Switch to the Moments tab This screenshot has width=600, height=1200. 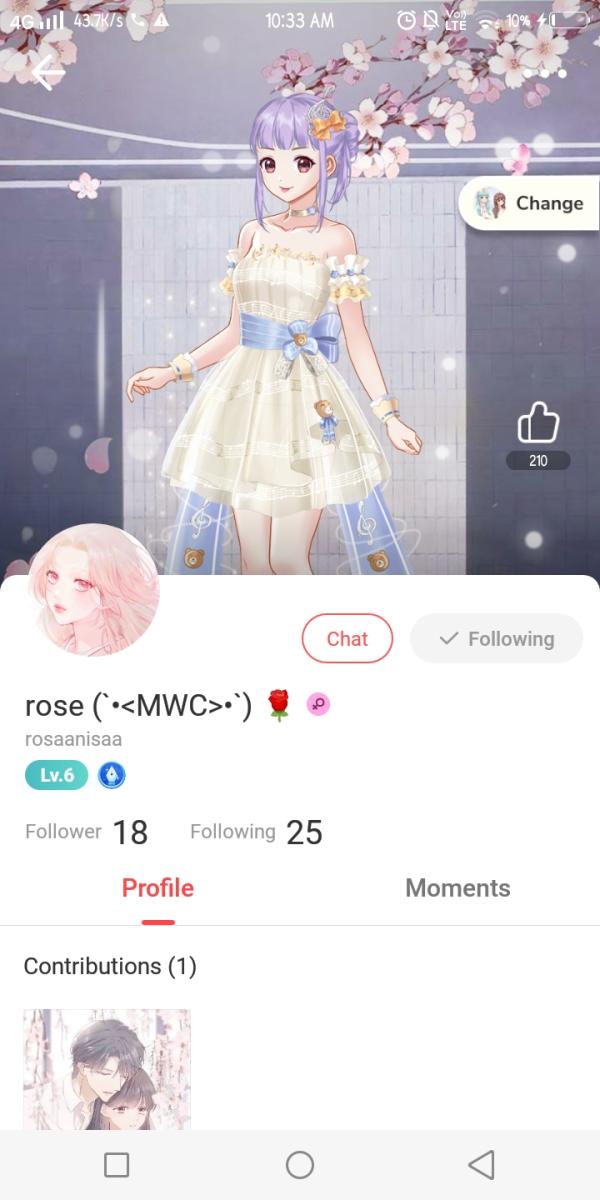coord(457,888)
